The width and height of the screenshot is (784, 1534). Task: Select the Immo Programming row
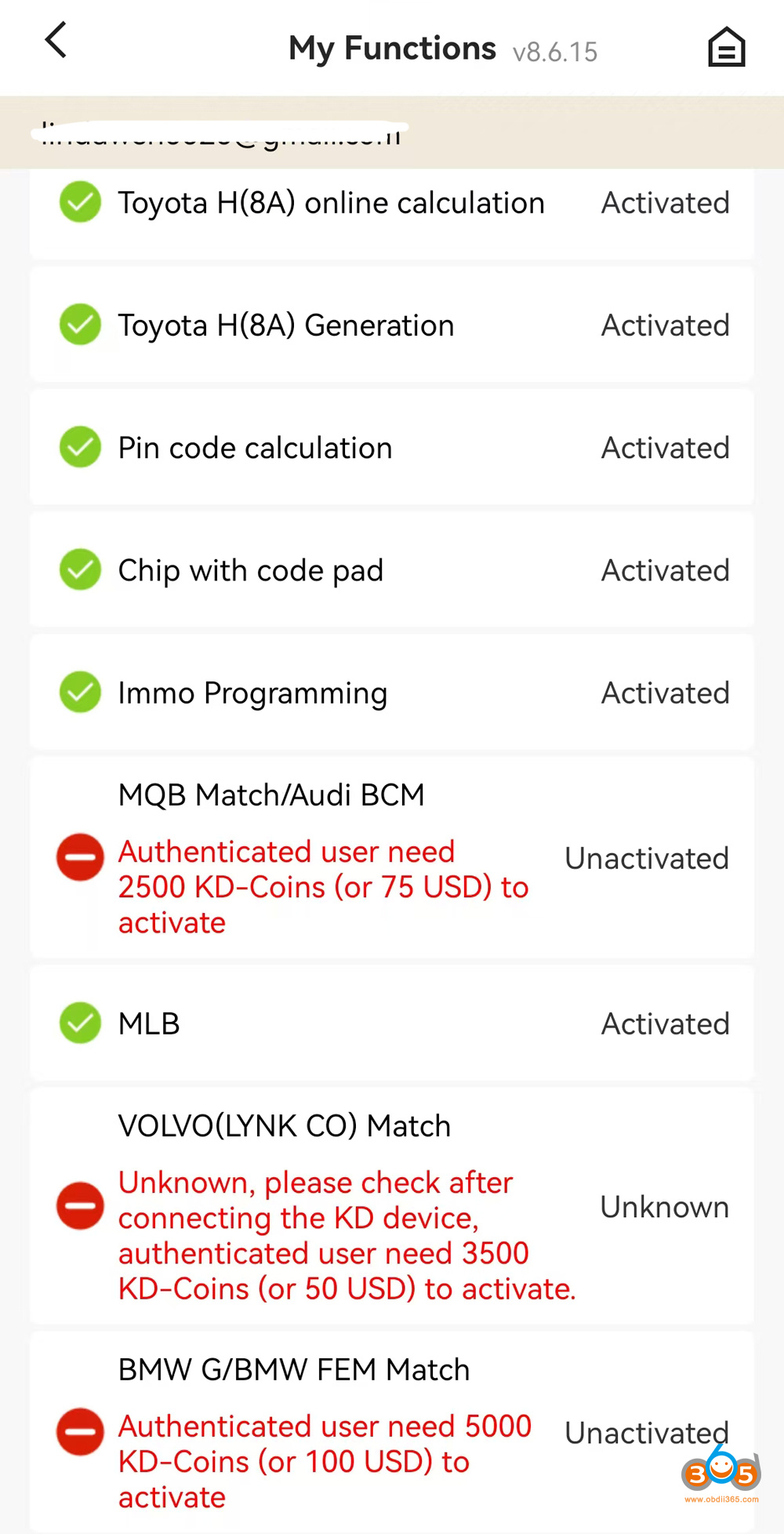pyautogui.click(x=391, y=692)
